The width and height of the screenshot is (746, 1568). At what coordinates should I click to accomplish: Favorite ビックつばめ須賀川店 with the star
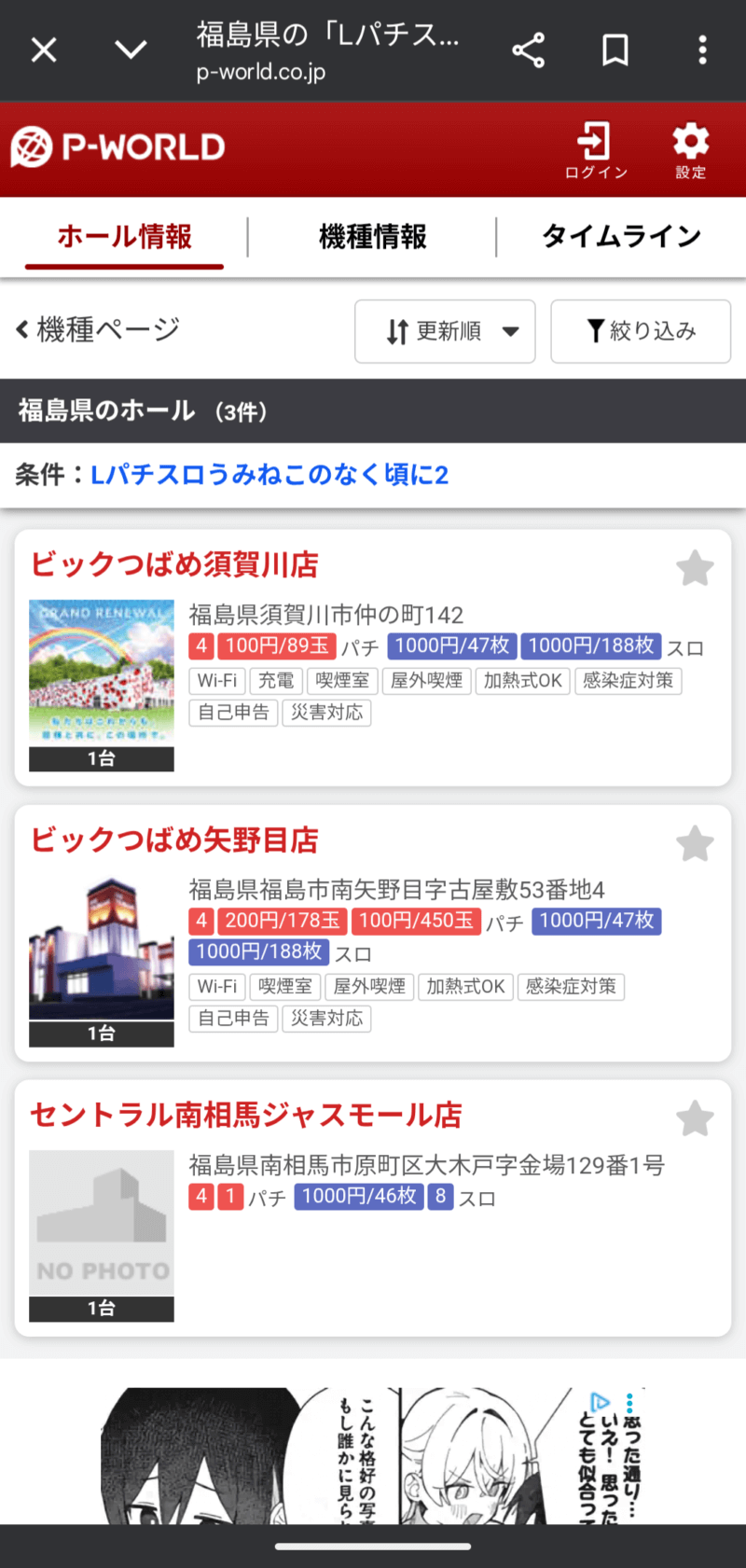pyautogui.click(x=695, y=568)
